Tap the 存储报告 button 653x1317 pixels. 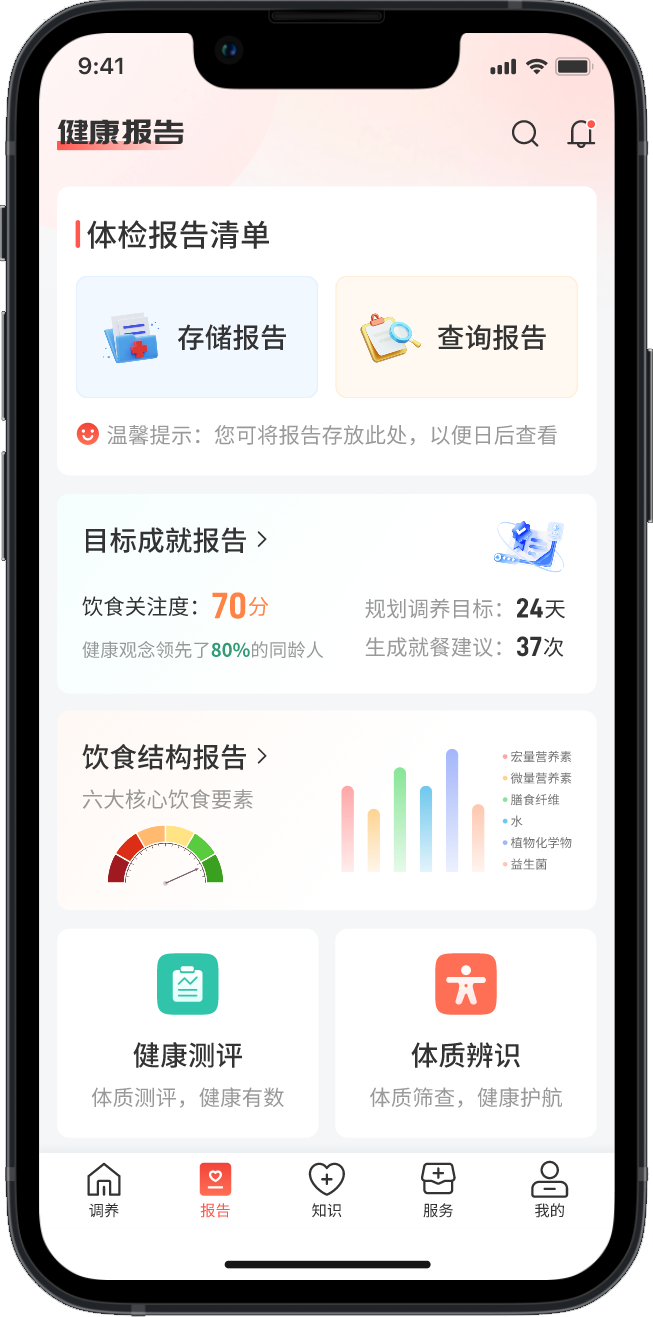(197, 337)
